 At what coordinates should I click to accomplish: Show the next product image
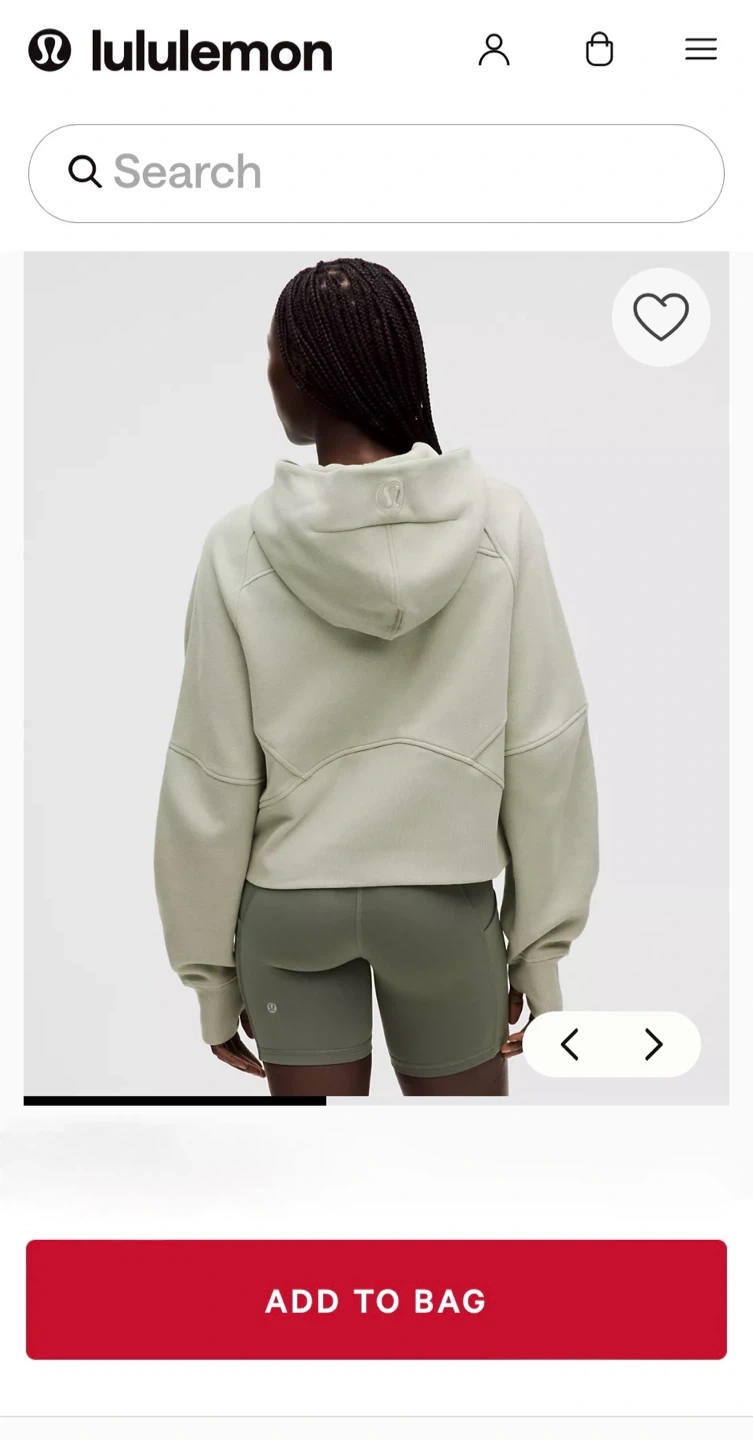click(654, 1045)
